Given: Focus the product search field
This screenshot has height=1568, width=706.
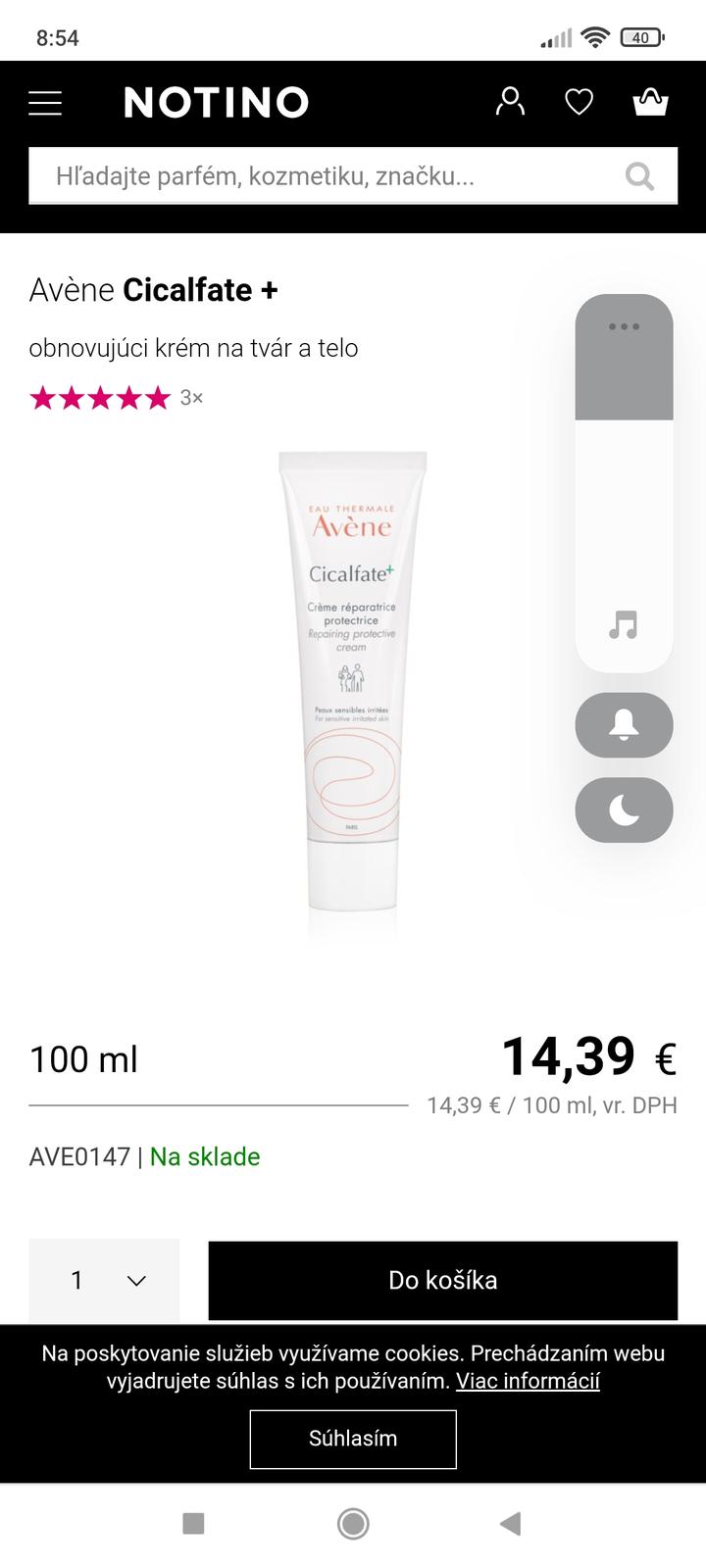Looking at the screenshot, I should point(324,176).
